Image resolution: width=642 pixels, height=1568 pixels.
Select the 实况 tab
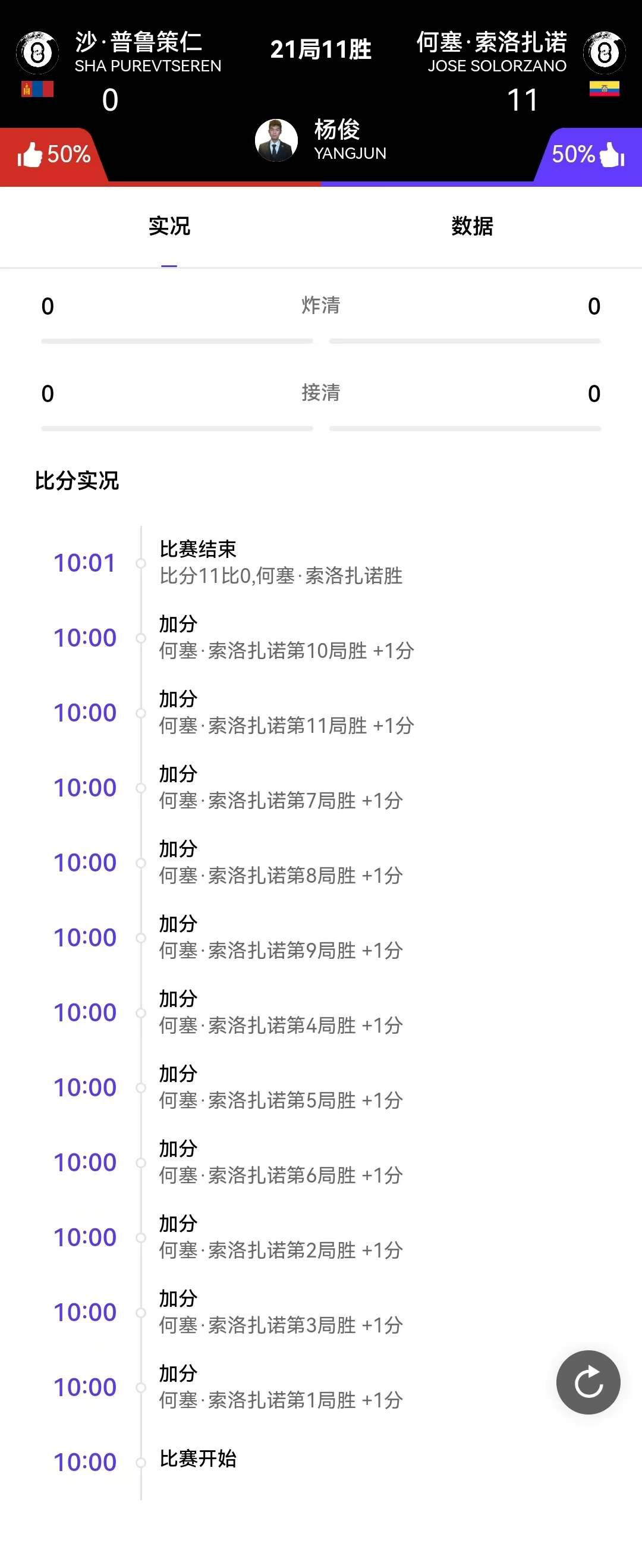coord(169,227)
